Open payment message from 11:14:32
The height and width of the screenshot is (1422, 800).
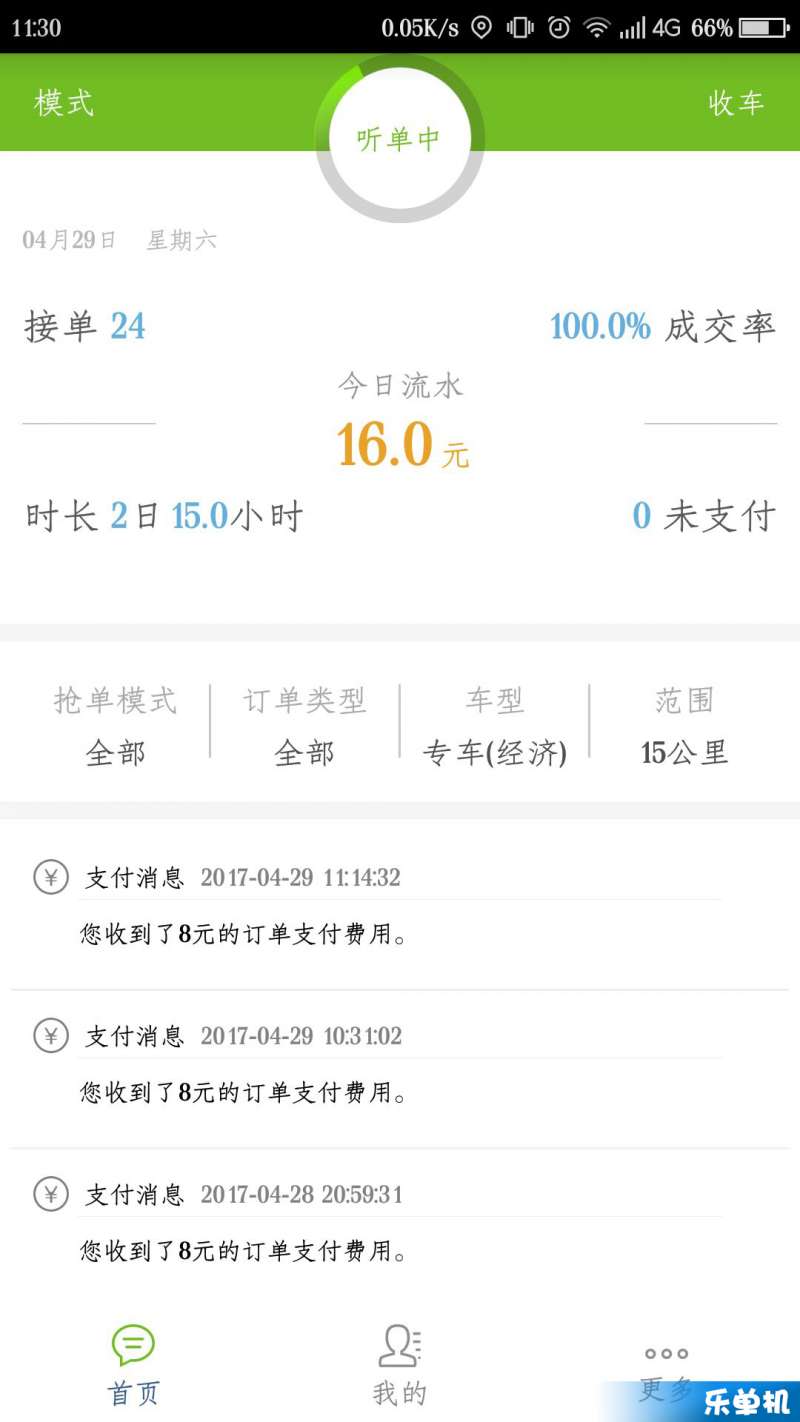point(400,906)
